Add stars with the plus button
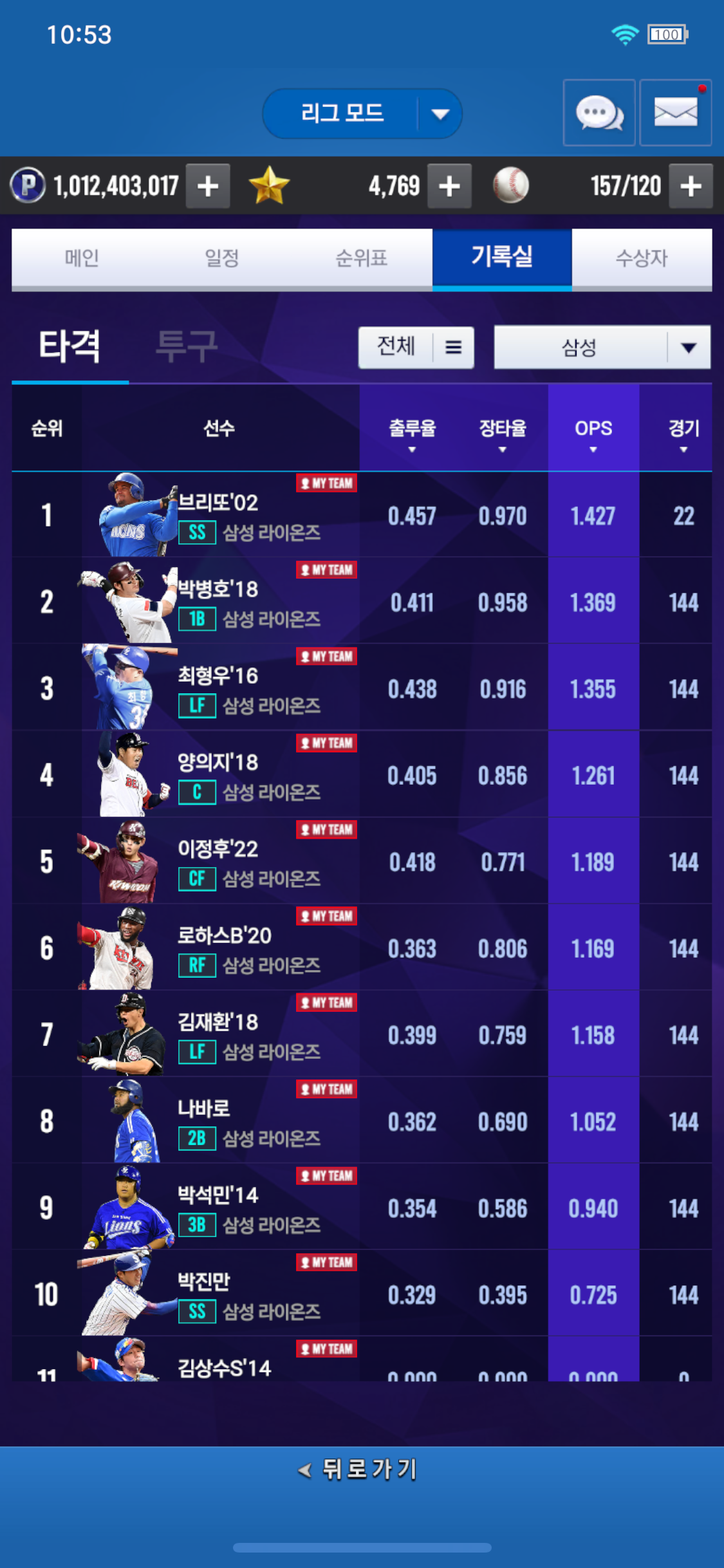Image resolution: width=724 pixels, height=1568 pixels. pos(449,187)
